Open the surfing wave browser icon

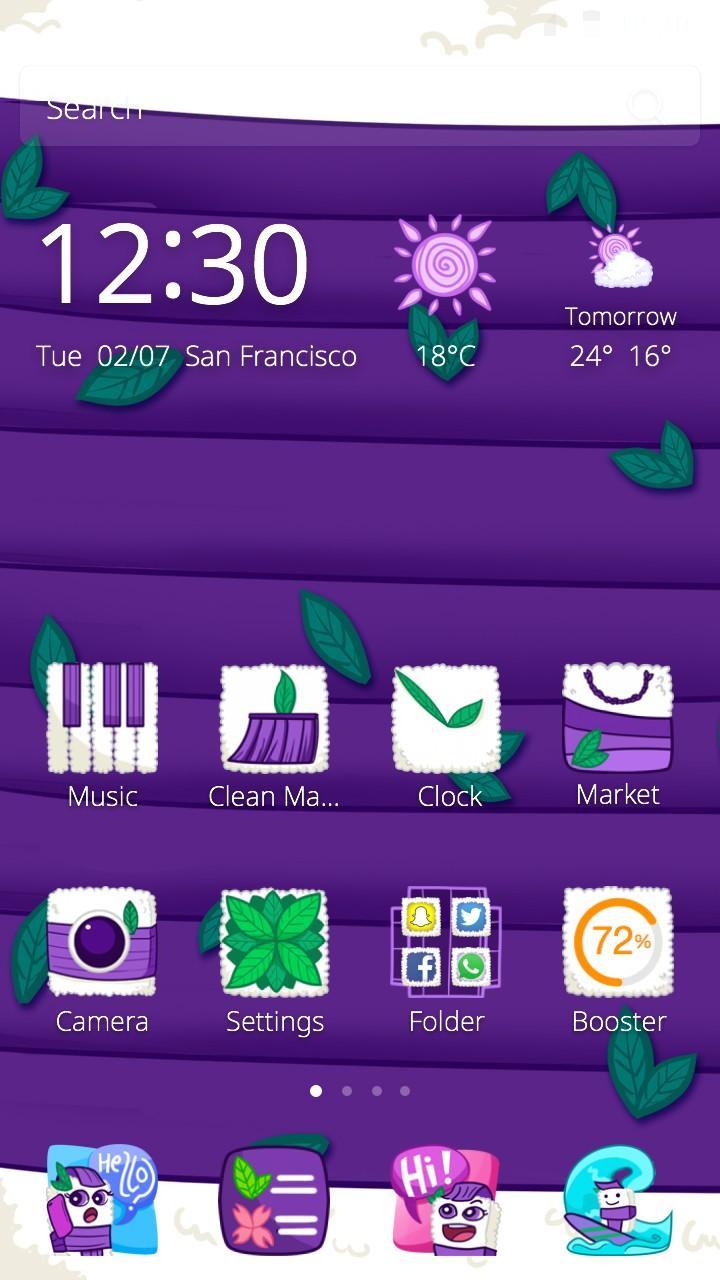[x=617, y=1200]
